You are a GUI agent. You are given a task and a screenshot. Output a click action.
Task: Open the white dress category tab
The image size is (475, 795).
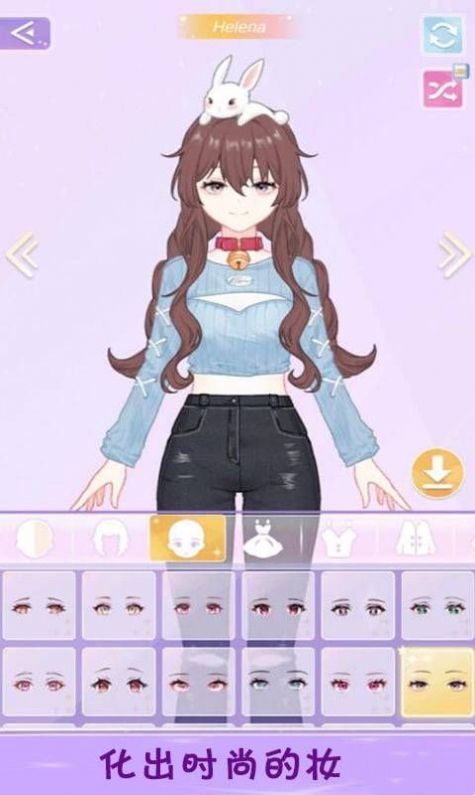pos(262,539)
